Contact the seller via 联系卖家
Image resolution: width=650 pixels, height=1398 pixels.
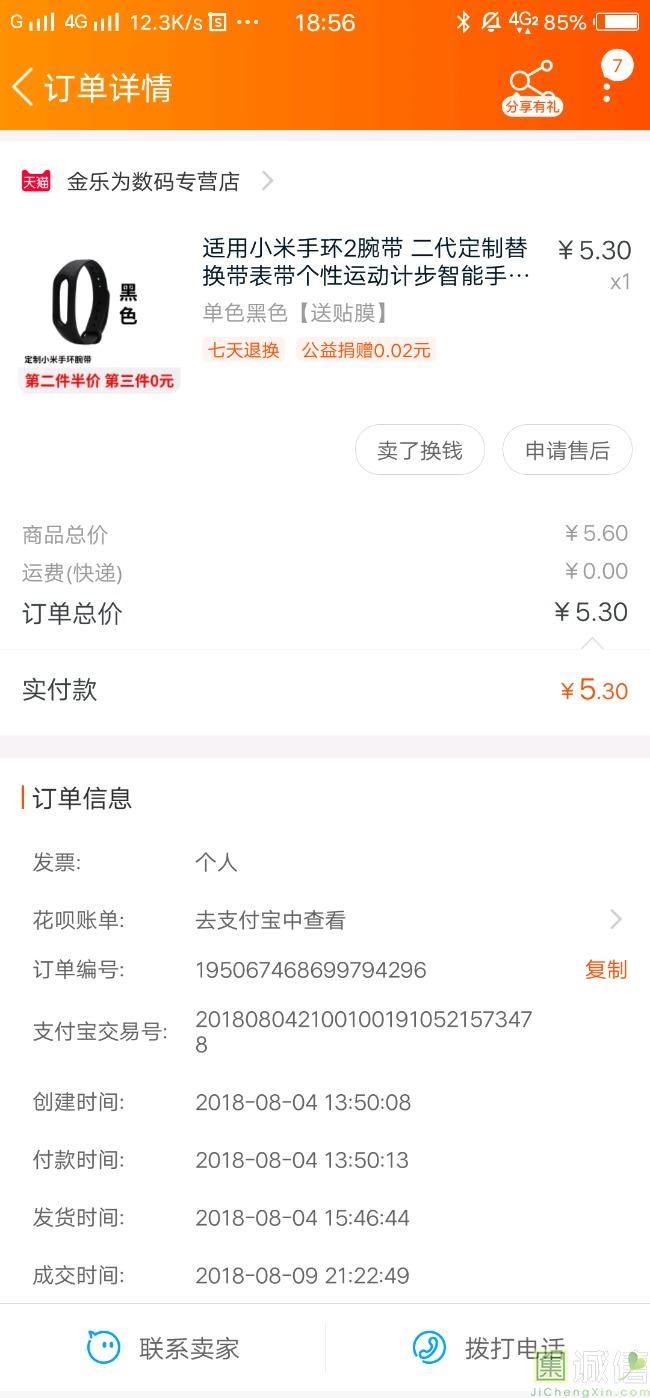(x=163, y=1348)
